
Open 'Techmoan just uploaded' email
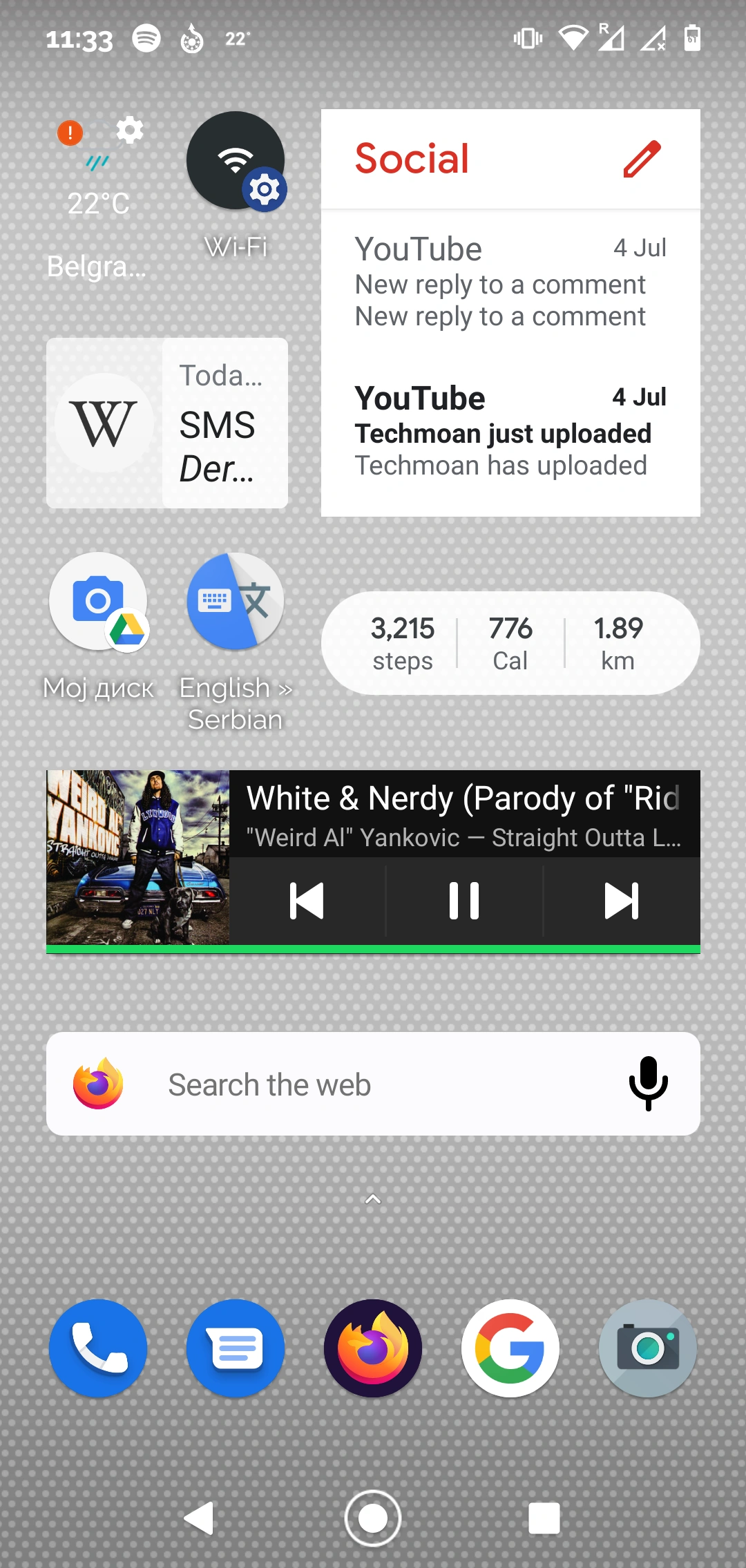click(x=510, y=432)
